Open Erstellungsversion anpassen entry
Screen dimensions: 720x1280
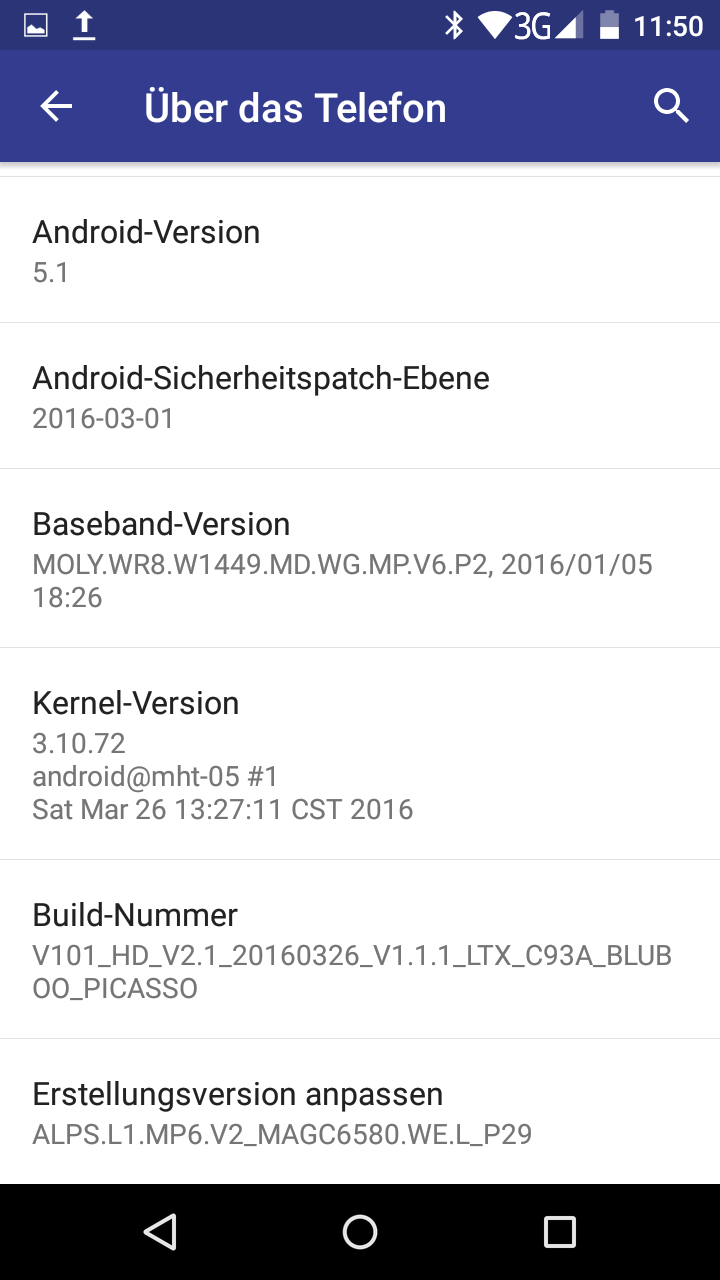(360, 1112)
